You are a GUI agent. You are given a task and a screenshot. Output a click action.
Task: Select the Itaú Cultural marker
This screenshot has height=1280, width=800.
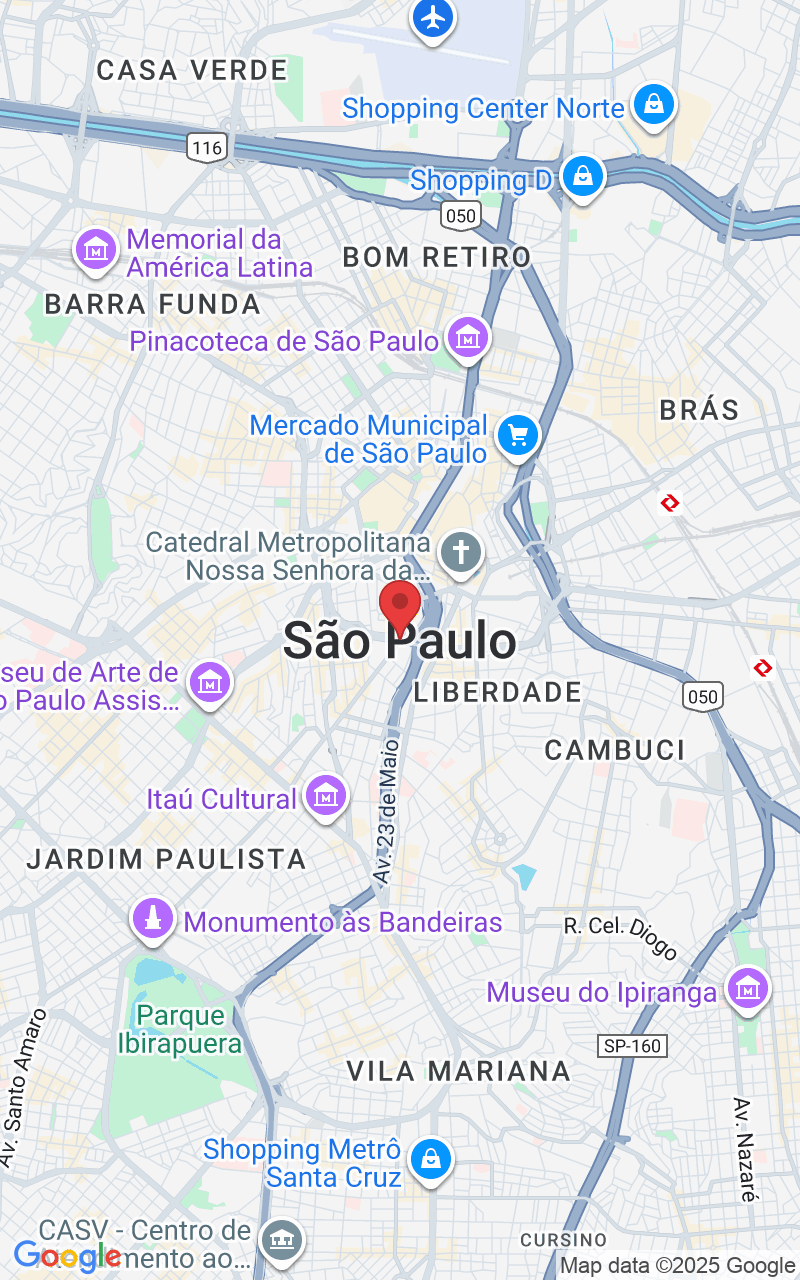pyautogui.click(x=325, y=796)
